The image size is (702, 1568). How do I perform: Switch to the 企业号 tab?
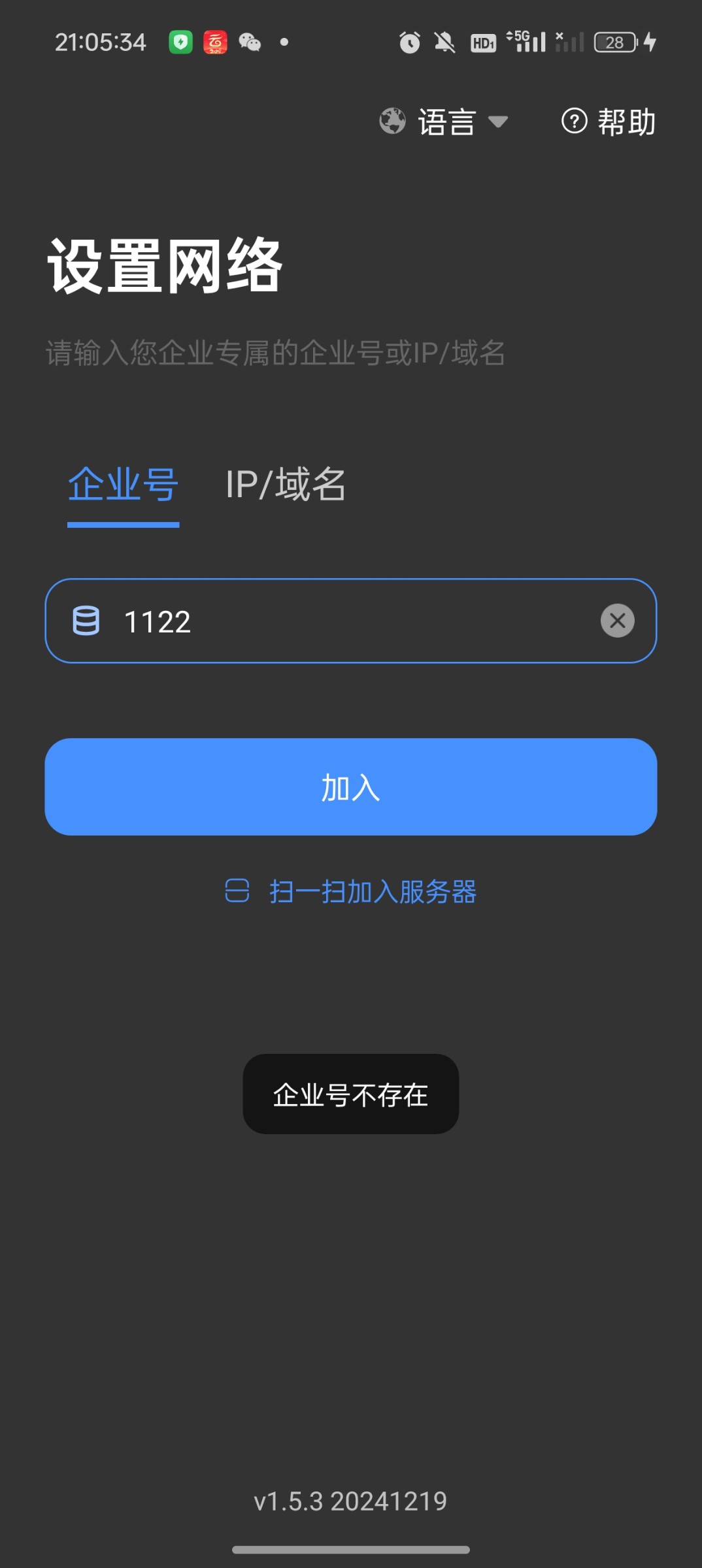123,485
